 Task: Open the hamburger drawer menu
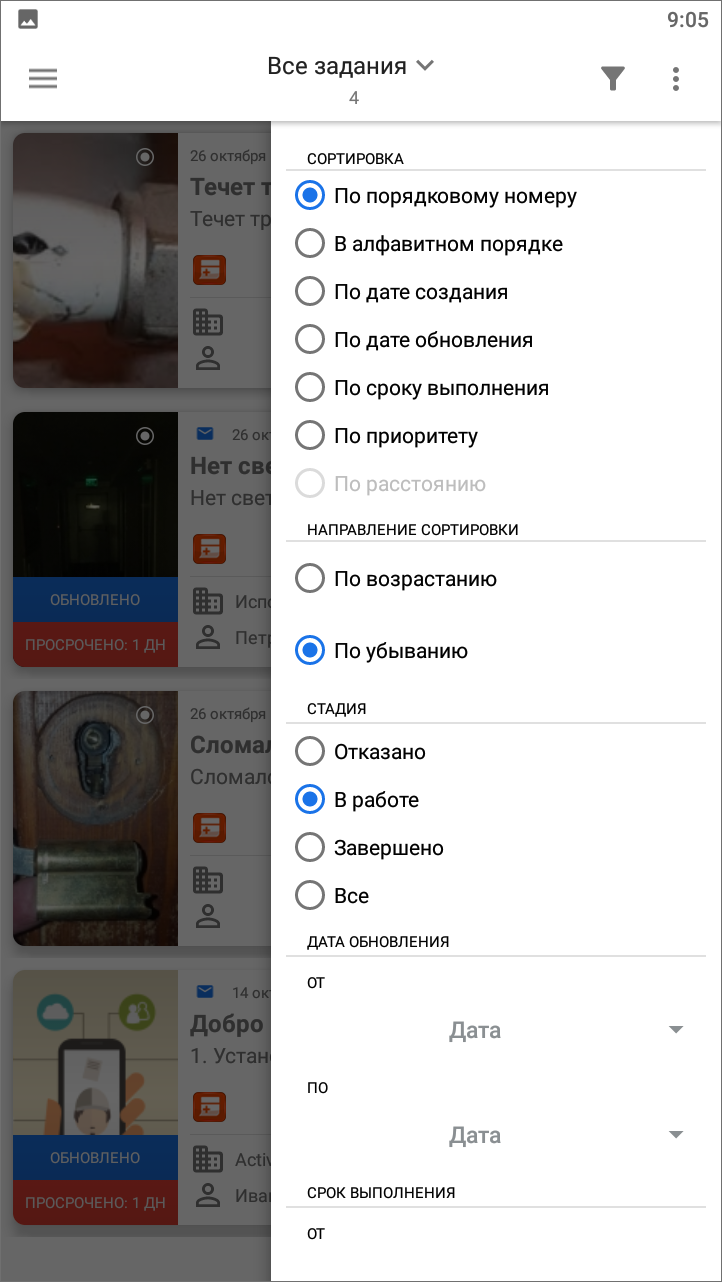click(x=43, y=79)
